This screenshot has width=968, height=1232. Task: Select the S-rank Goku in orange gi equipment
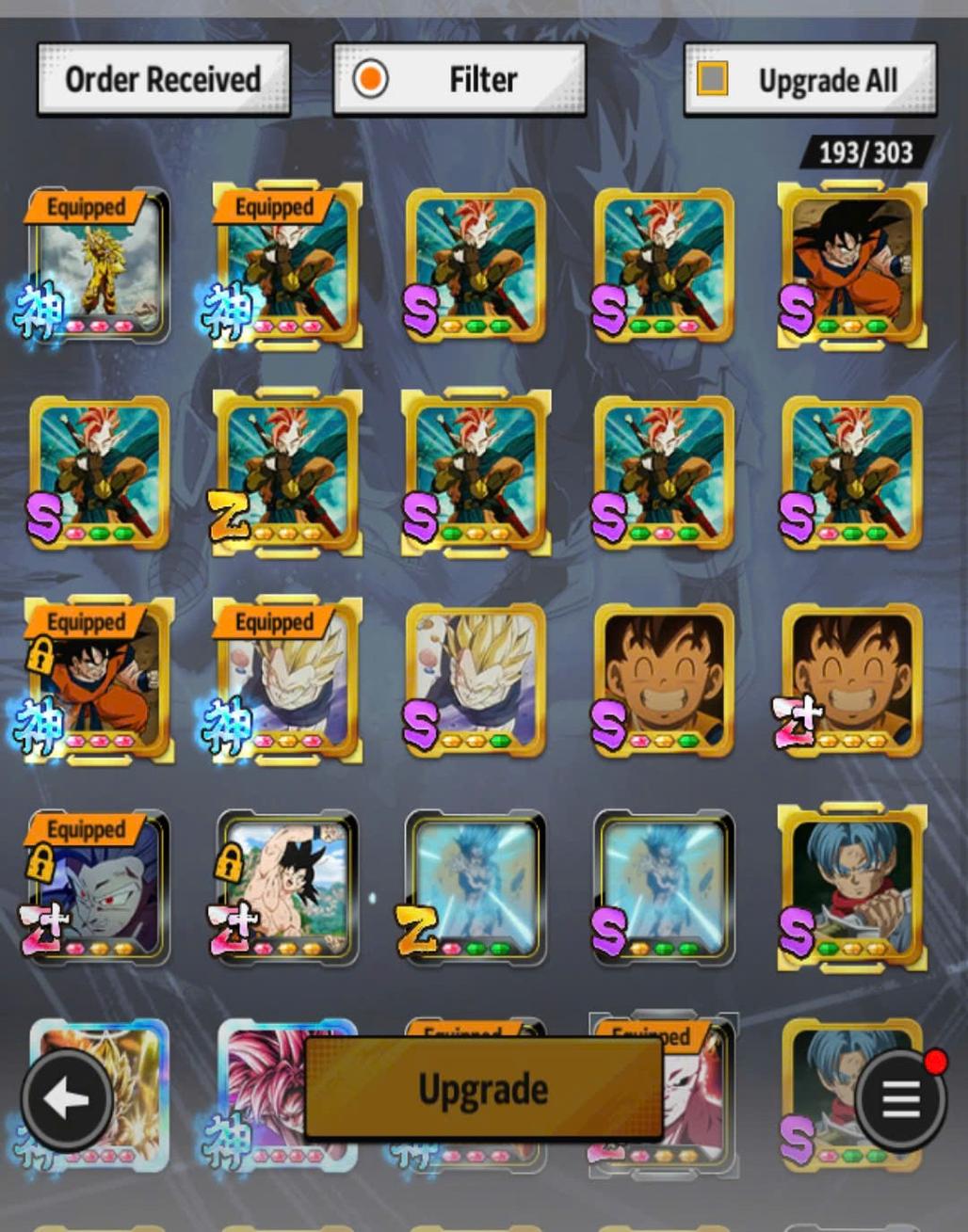(852, 265)
